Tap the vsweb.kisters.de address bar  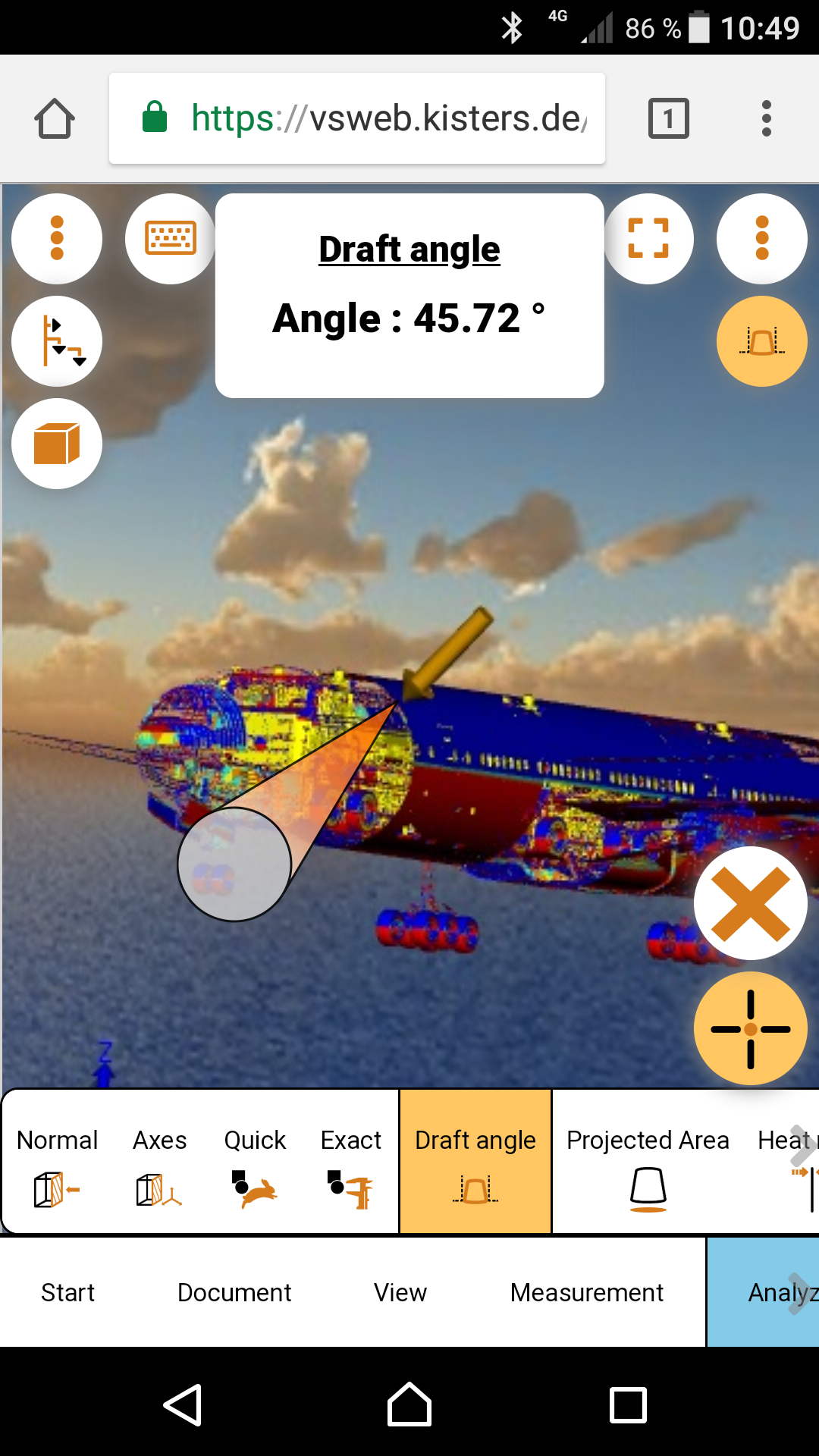pyautogui.click(x=357, y=118)
